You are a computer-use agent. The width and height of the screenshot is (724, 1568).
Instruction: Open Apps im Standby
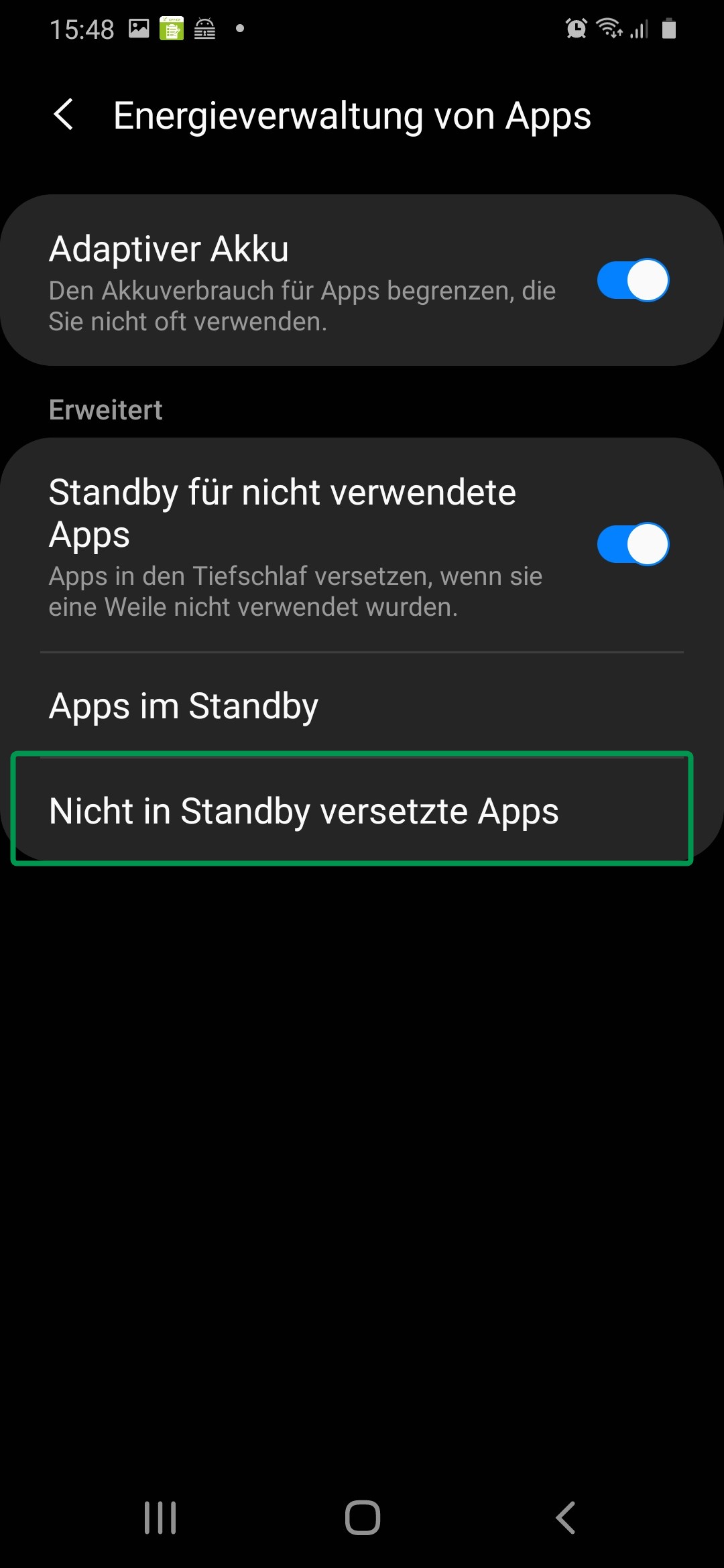tap(184, 705)
